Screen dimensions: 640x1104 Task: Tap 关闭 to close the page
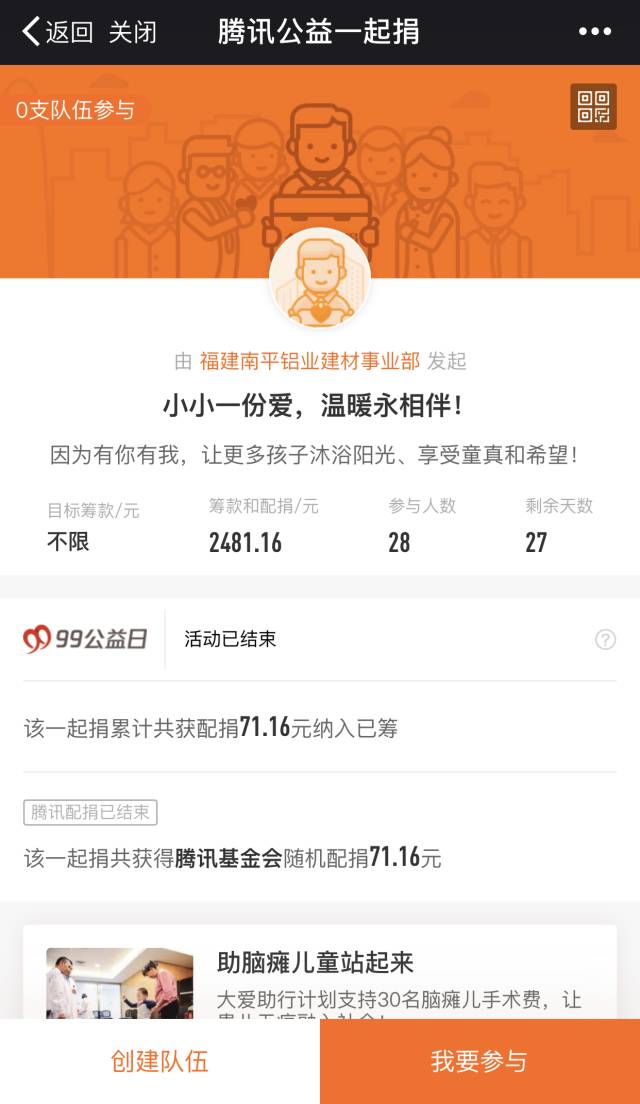coord(132,32)
